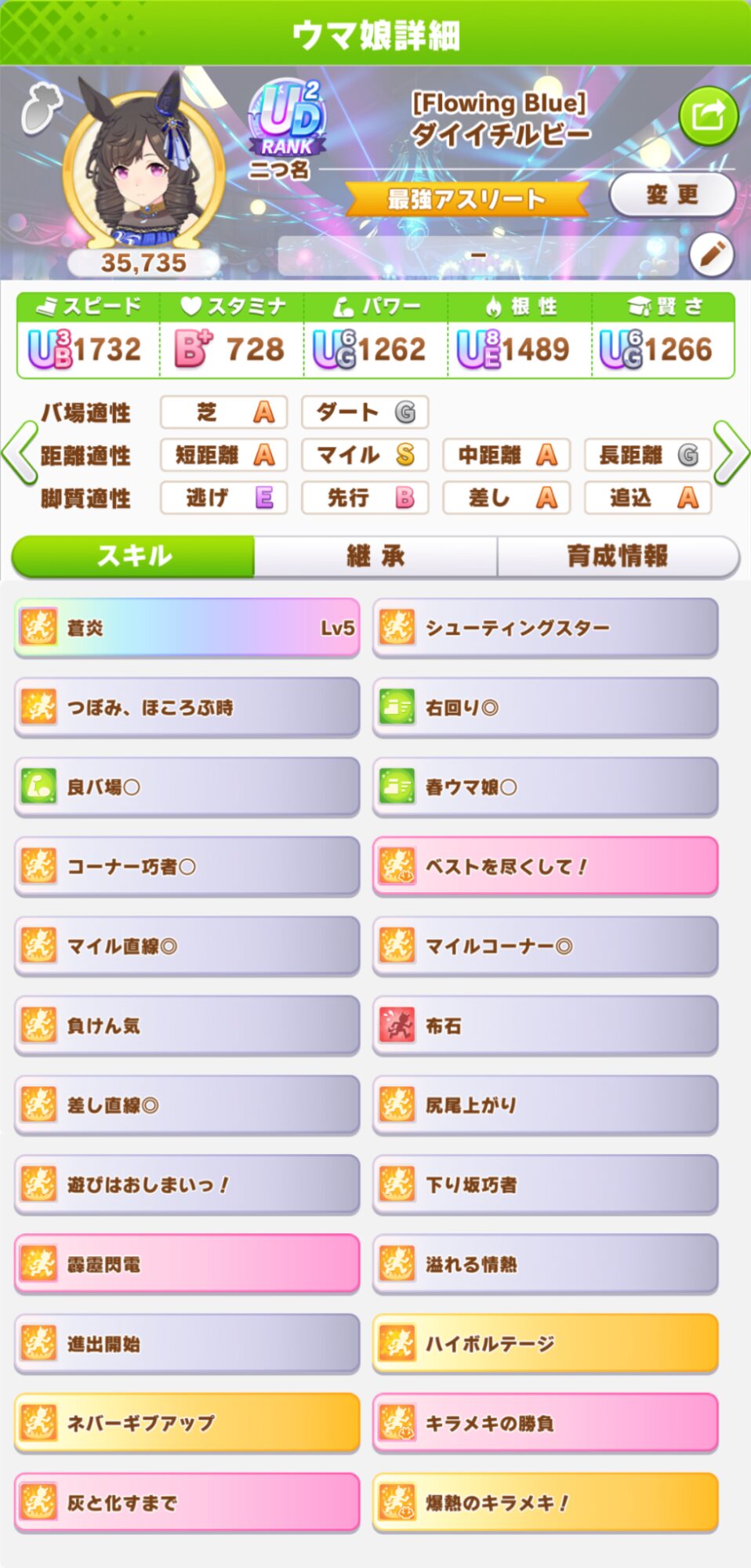Open the マイル直線◎ skill

coord(187,946)
